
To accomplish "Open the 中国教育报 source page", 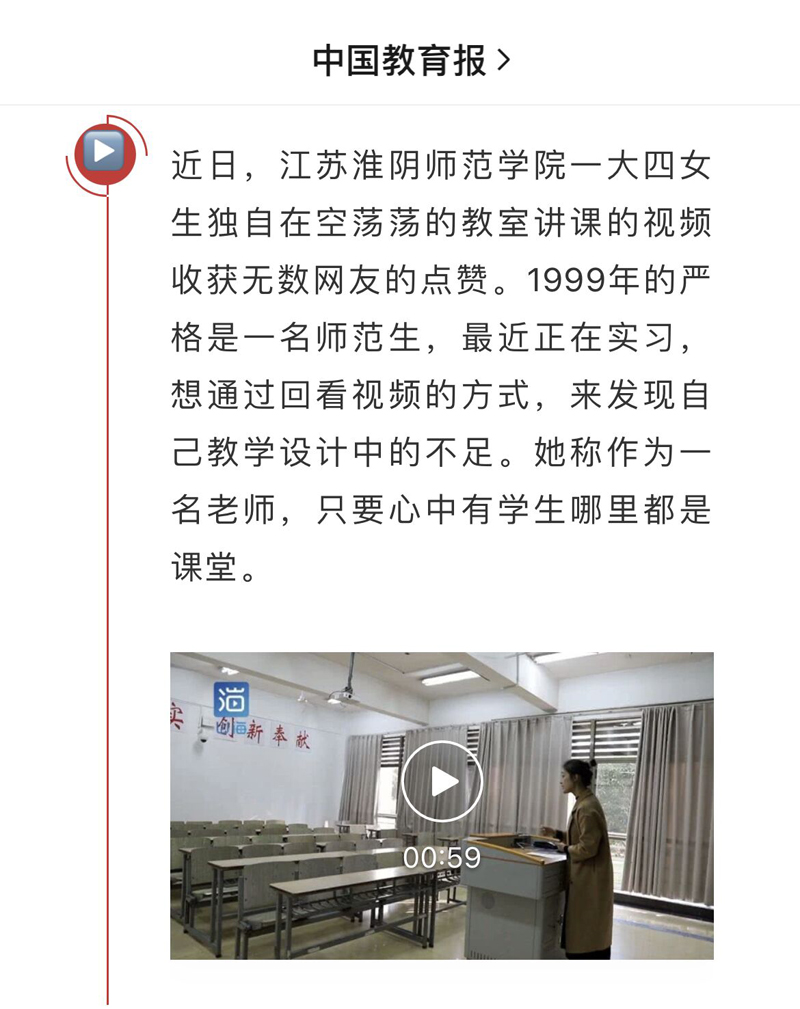I will [x=411, y=60].
